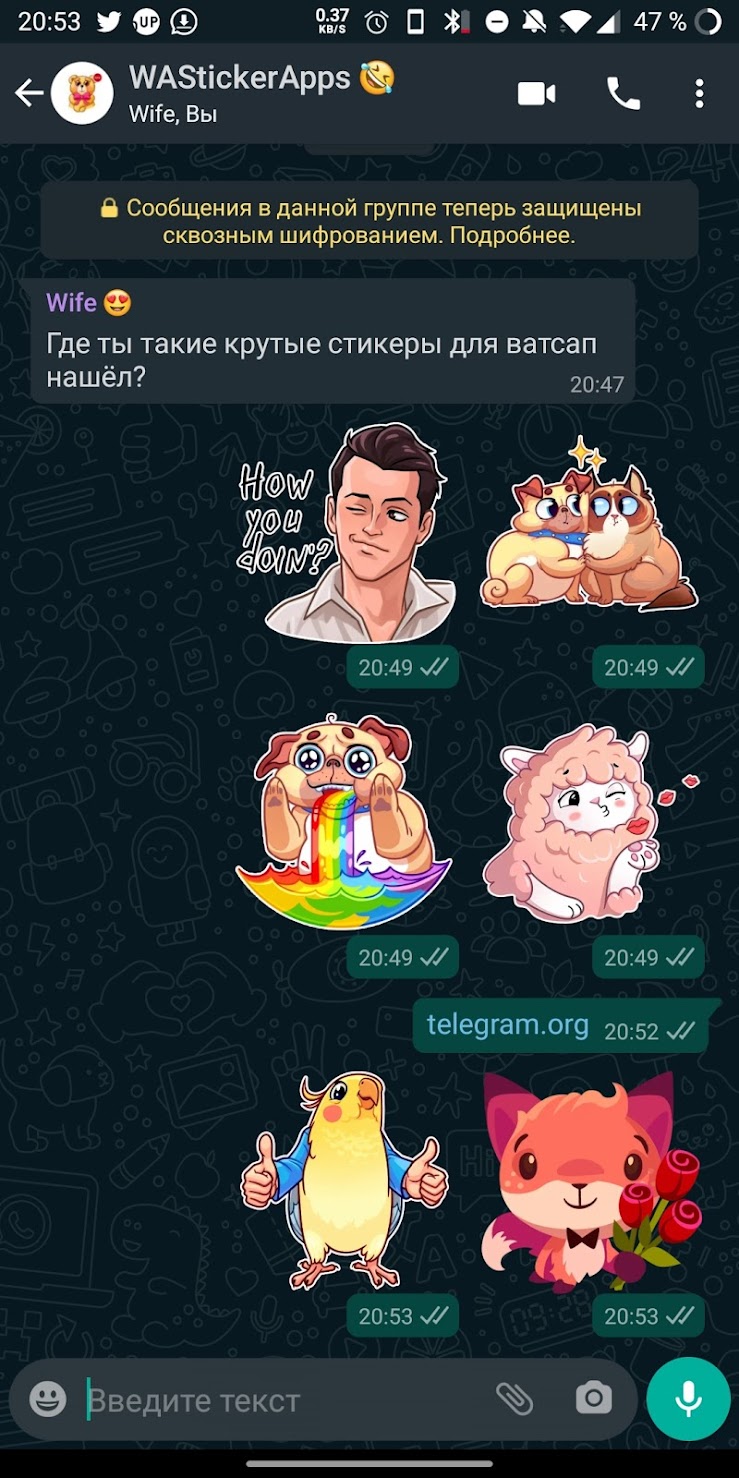Record a voice message

pos(688,1399)
